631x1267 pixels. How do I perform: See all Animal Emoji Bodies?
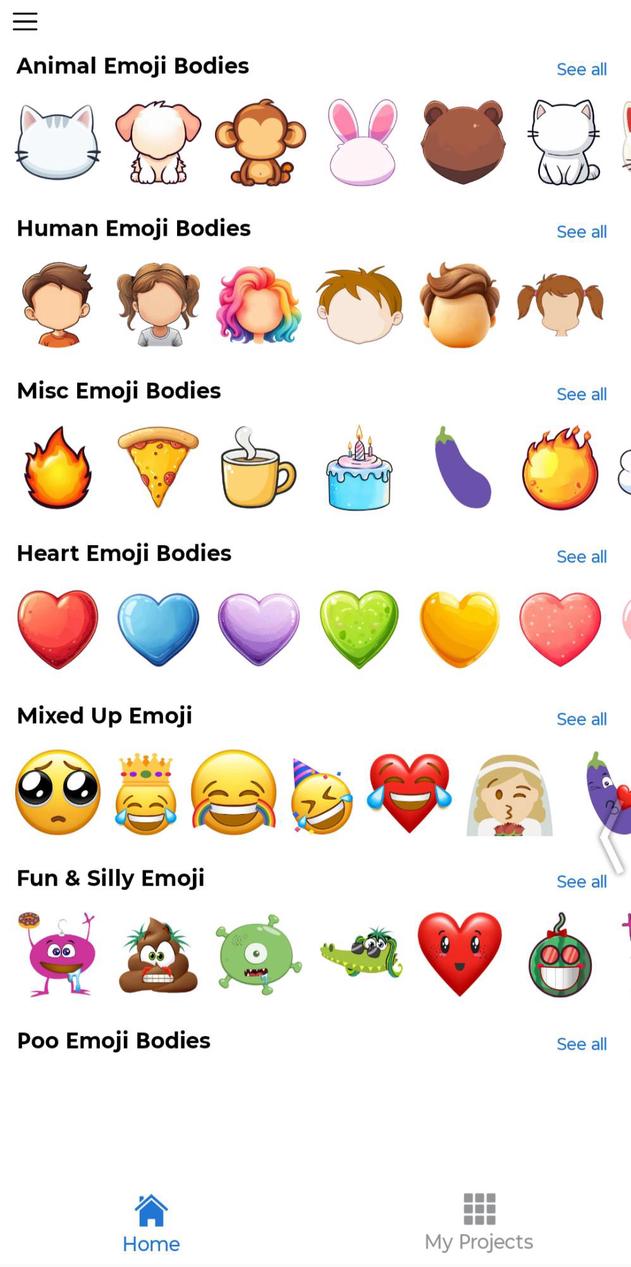pyautogui.click(x=581, y=69)
